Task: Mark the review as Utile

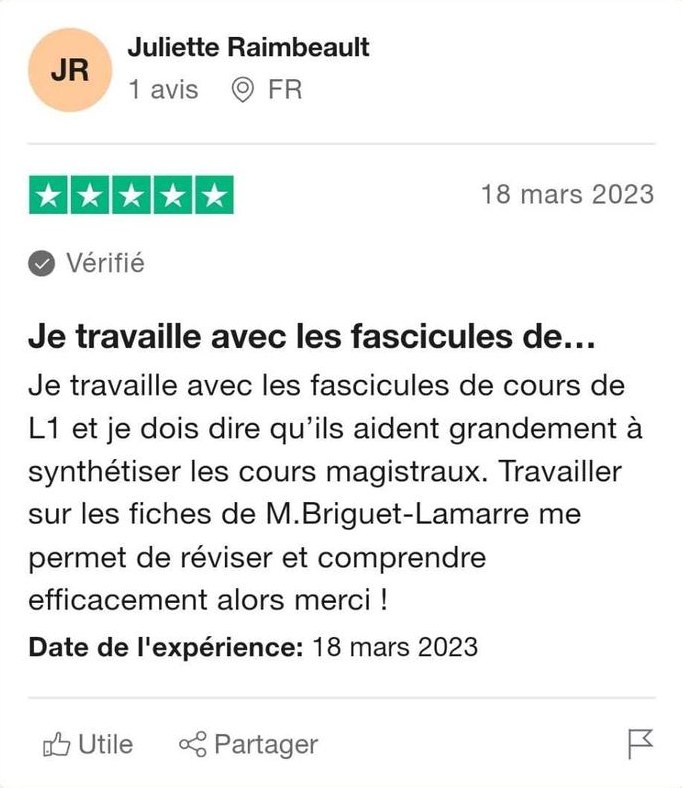Action: tap(88, 744)
